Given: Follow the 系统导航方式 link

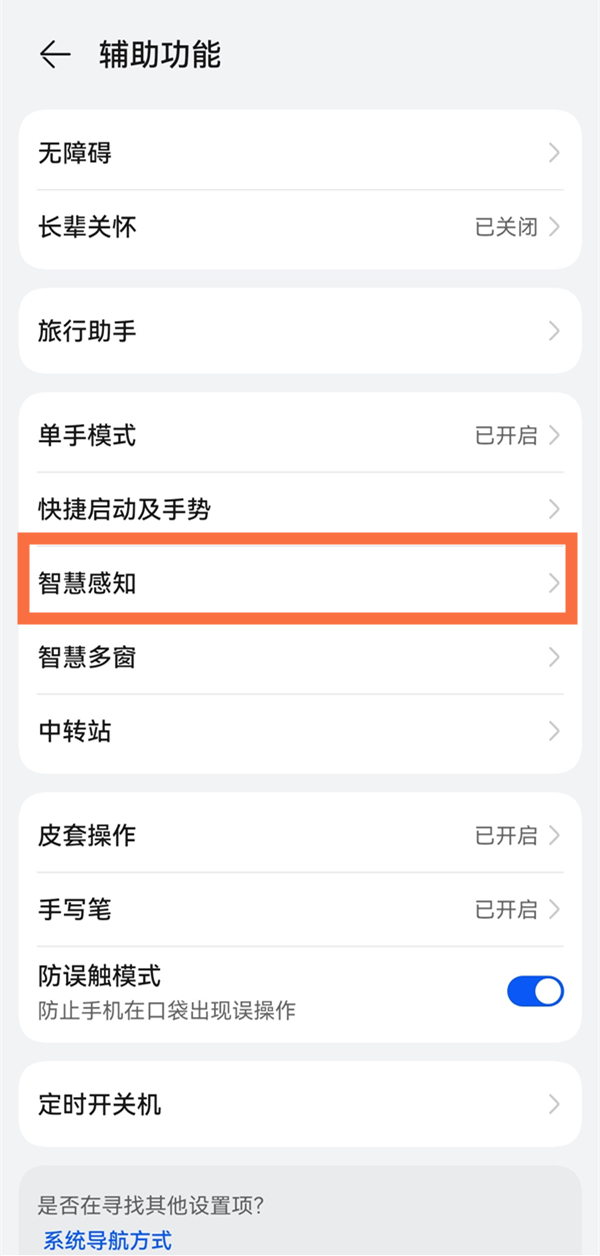Looking at the screenshot, I should coord(107,1240).
